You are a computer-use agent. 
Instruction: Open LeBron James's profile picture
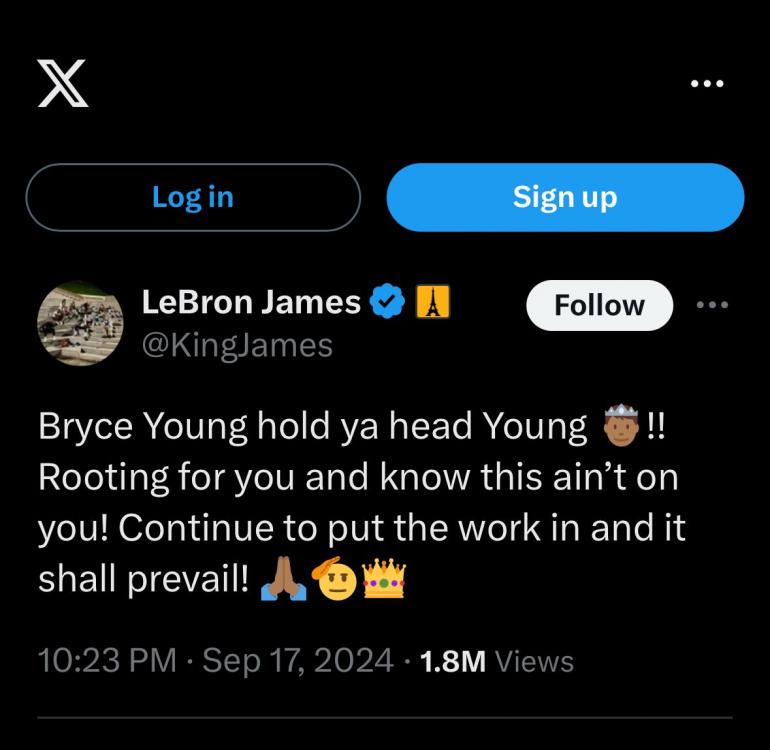click(80, 323)
